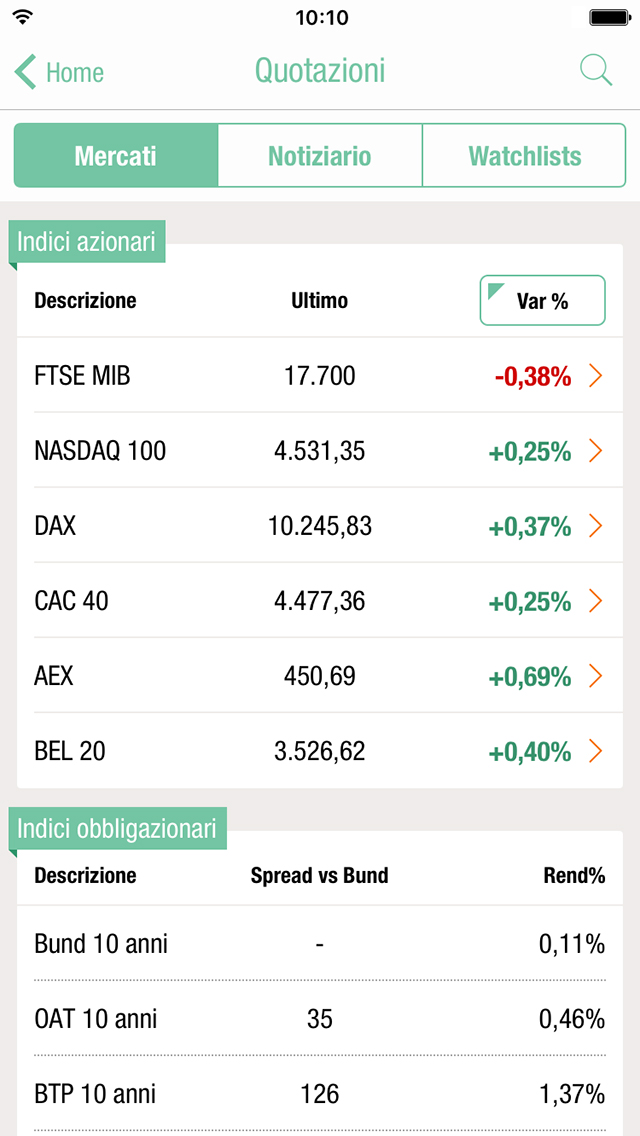View the AEX index row
Screen dimensions: 640x1136
tap(320, 676)
